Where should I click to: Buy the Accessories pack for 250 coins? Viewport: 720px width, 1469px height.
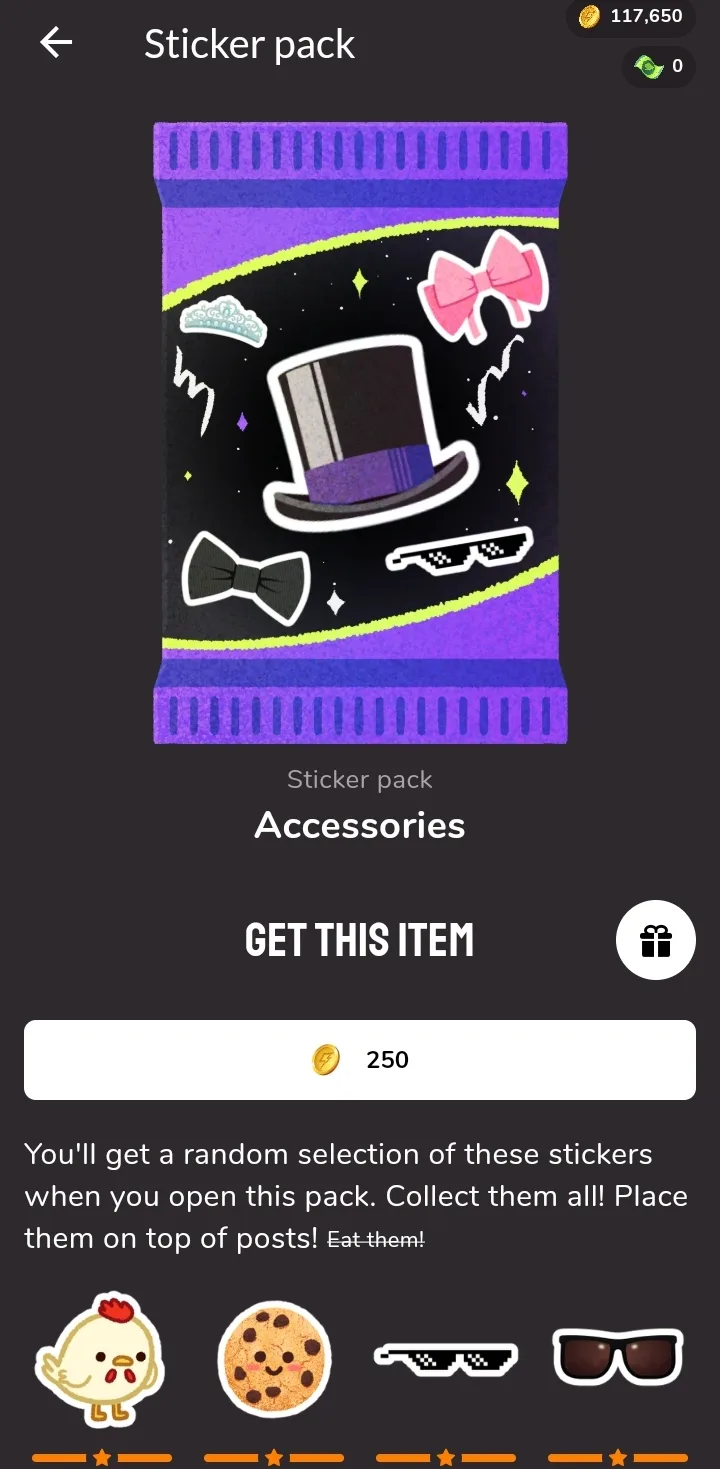click(x=360, y=1060)
